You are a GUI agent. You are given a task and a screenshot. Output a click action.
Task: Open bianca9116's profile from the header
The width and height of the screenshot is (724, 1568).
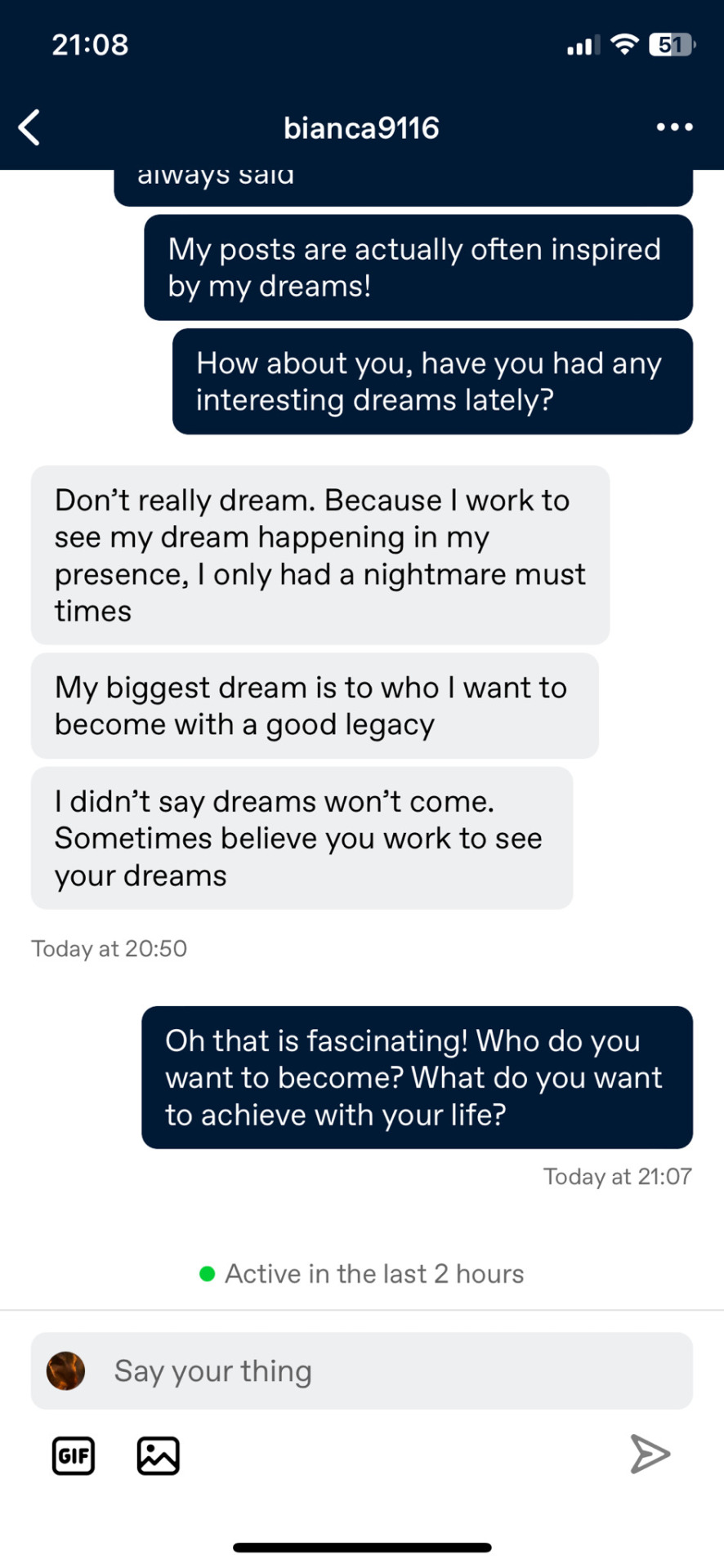point(361,128)
